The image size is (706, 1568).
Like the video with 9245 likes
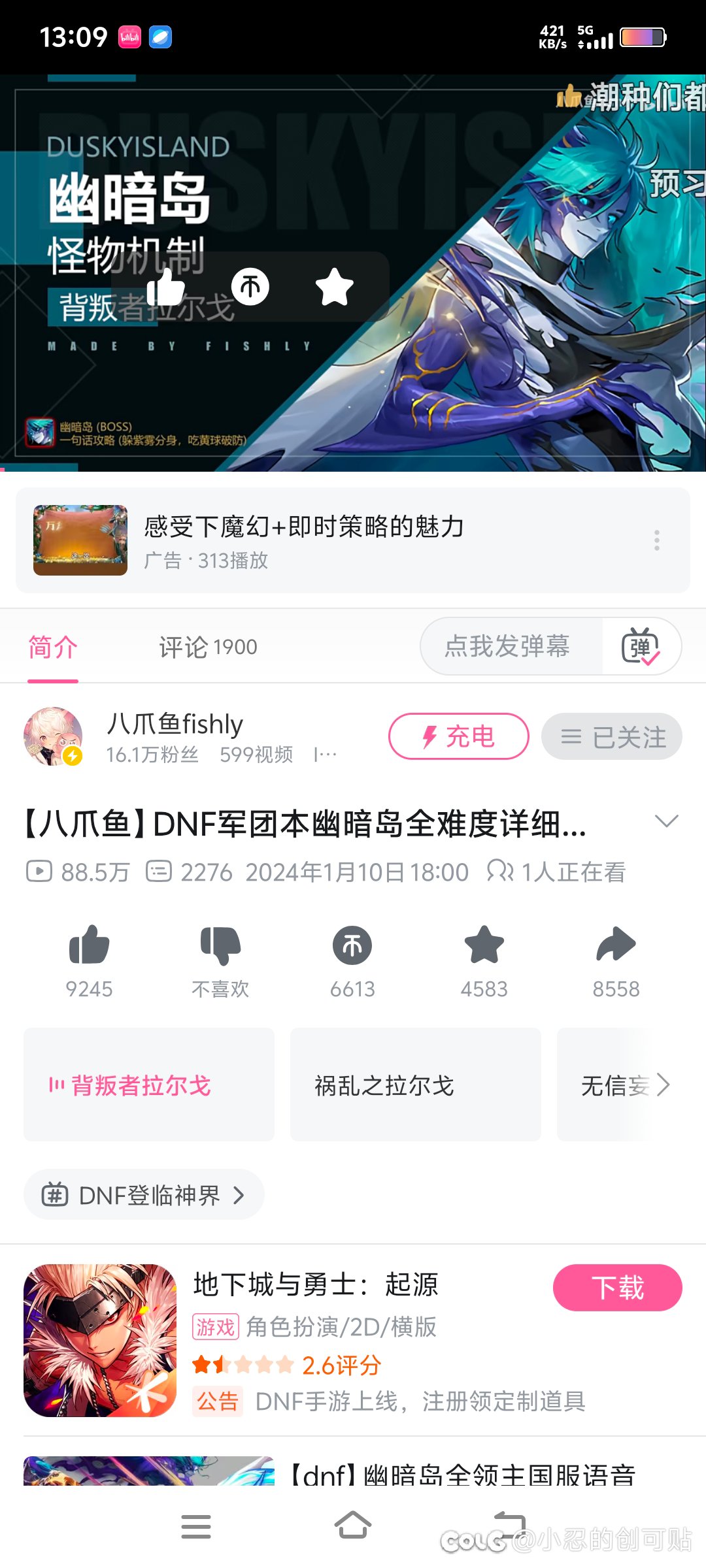[x=89, y=945]
